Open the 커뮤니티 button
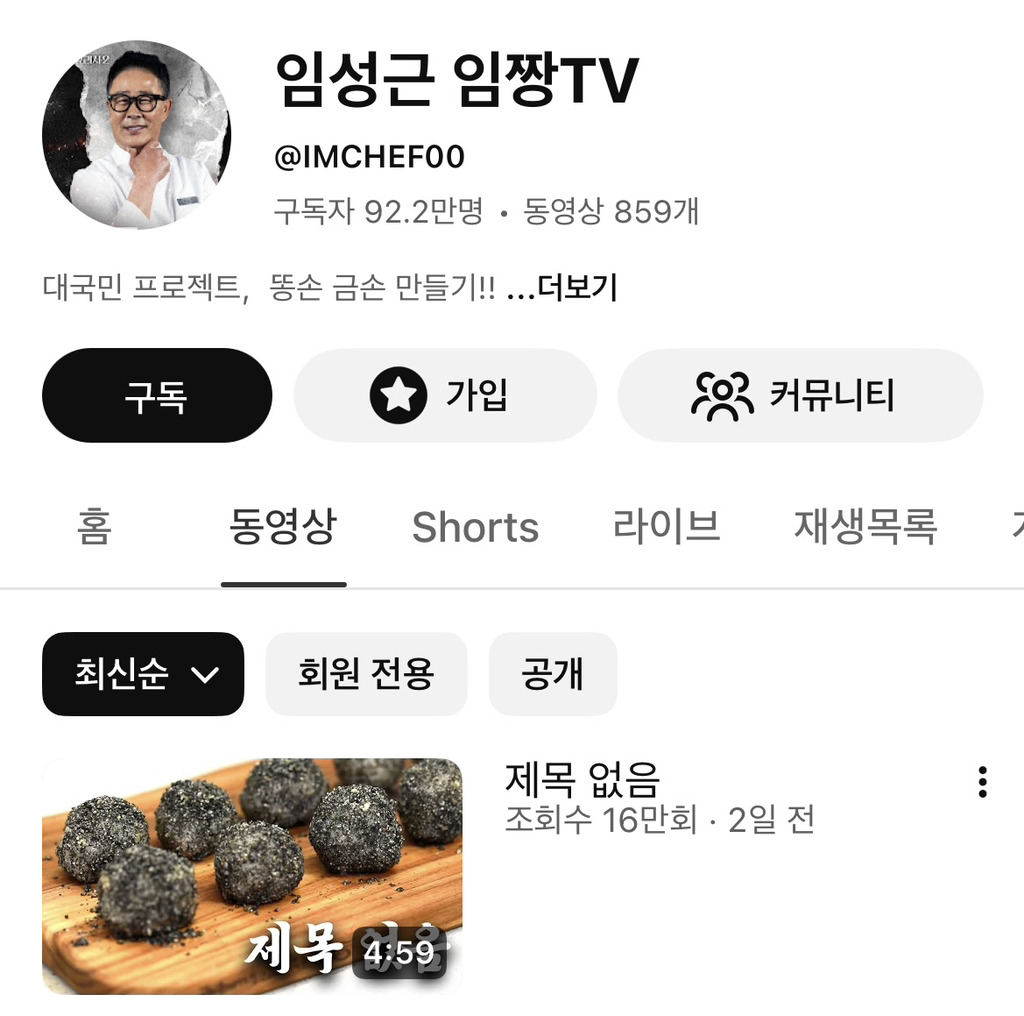This screenshot has height=1016, width=1024. (799, 396)
